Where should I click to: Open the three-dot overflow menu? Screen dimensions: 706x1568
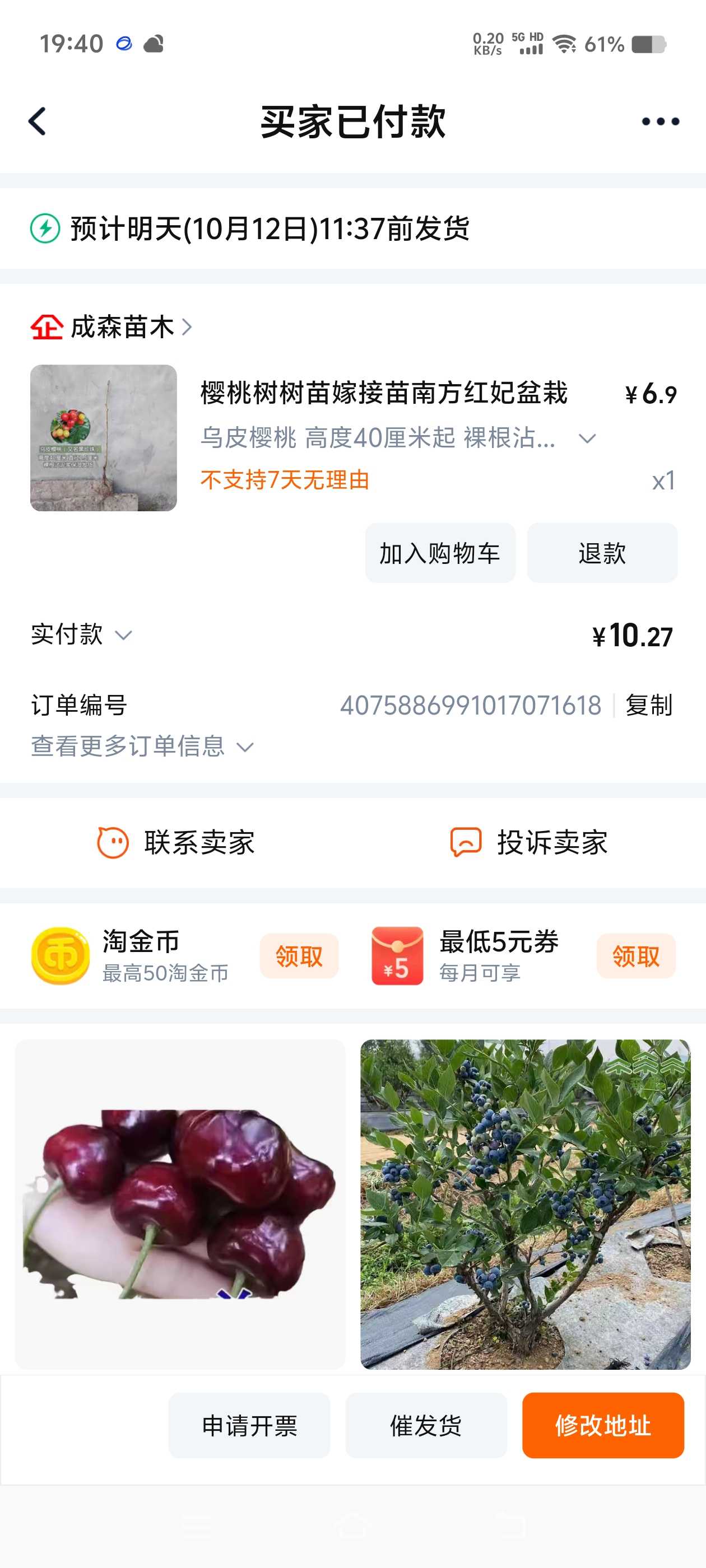pyautogui.click(x=660, y=122)
